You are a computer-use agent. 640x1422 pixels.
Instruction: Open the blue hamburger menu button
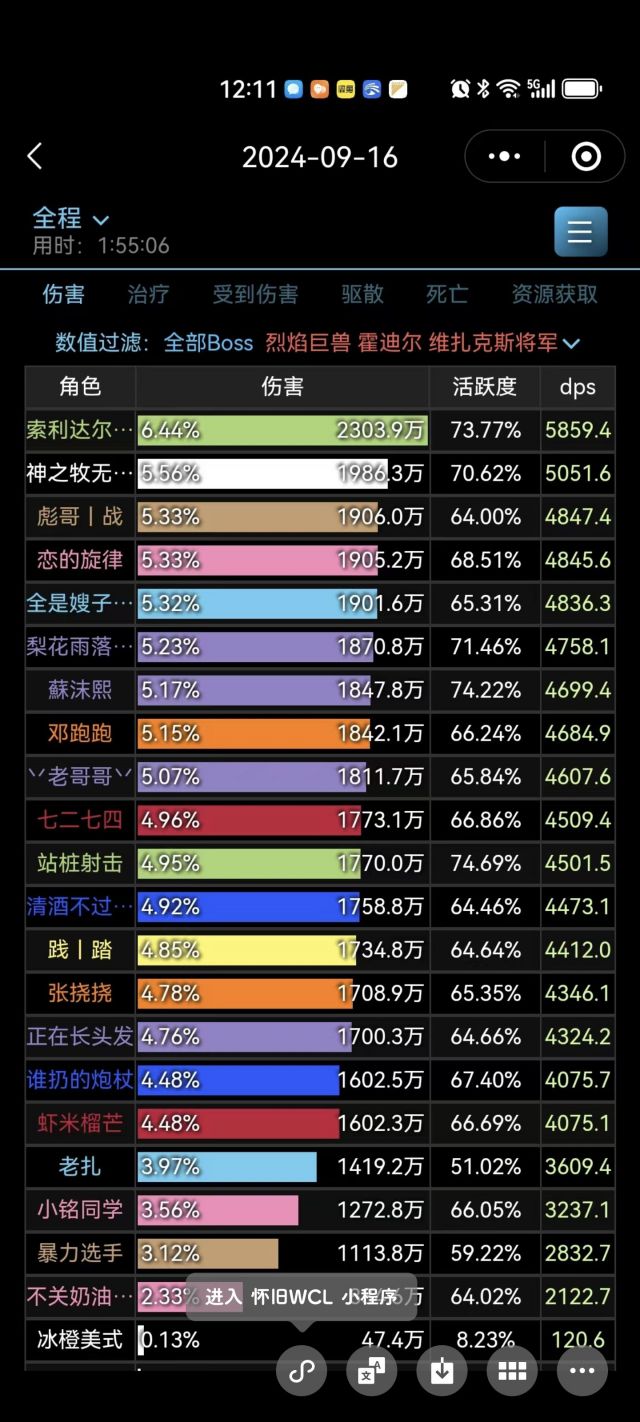[x=581, y=232]
